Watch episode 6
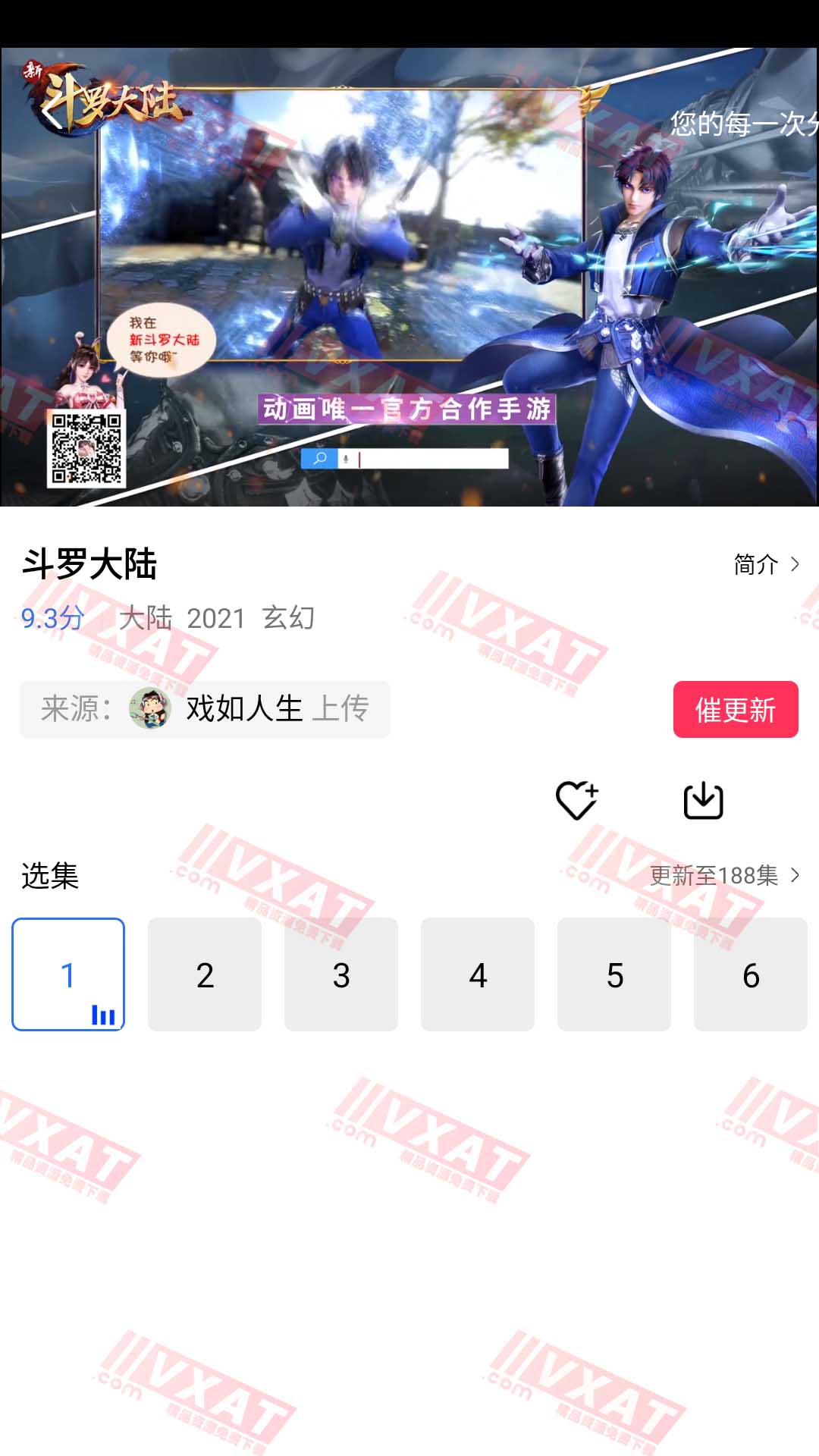The image size is (819, 1456). click(x=751, y=974)
